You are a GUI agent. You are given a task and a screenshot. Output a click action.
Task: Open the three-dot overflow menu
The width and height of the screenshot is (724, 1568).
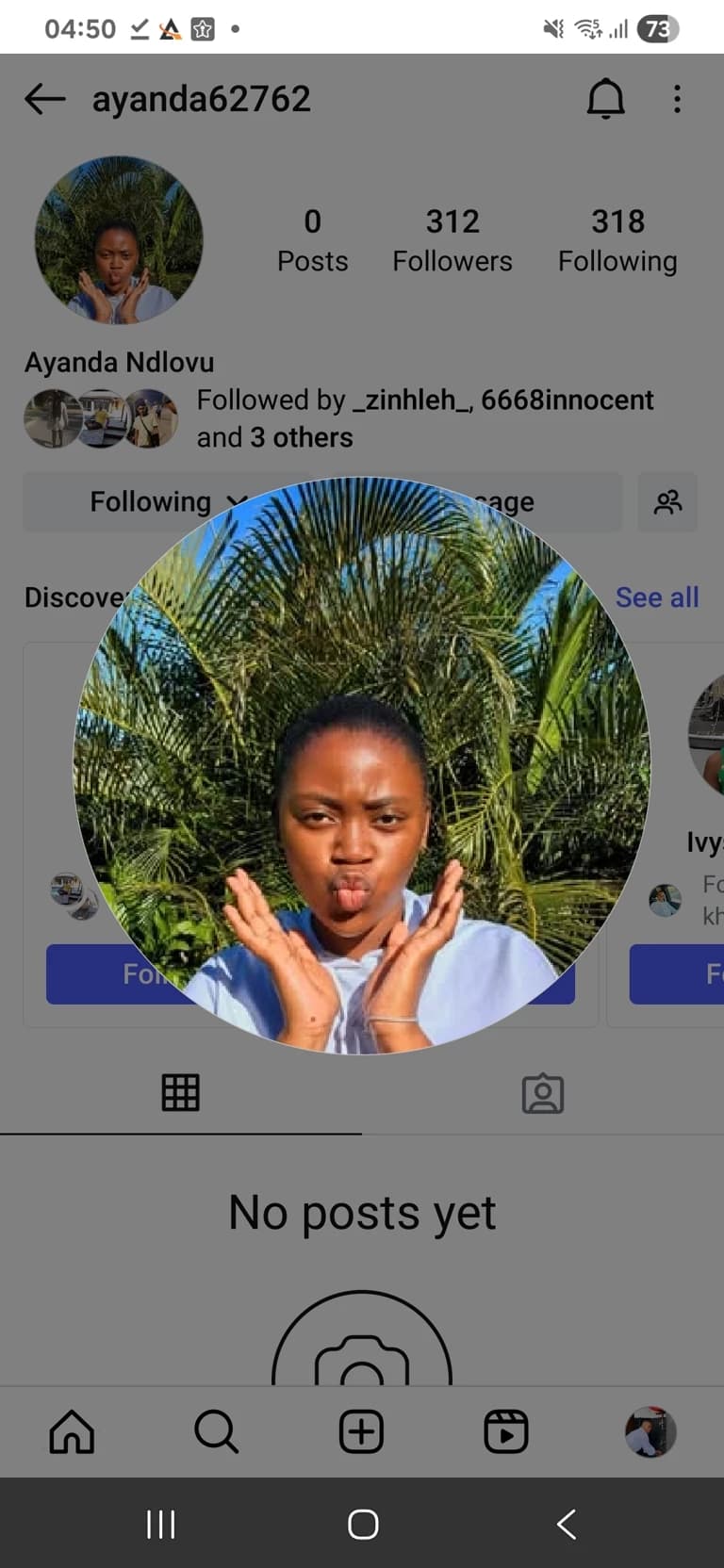pyautogui.click(x=677, y=99)
